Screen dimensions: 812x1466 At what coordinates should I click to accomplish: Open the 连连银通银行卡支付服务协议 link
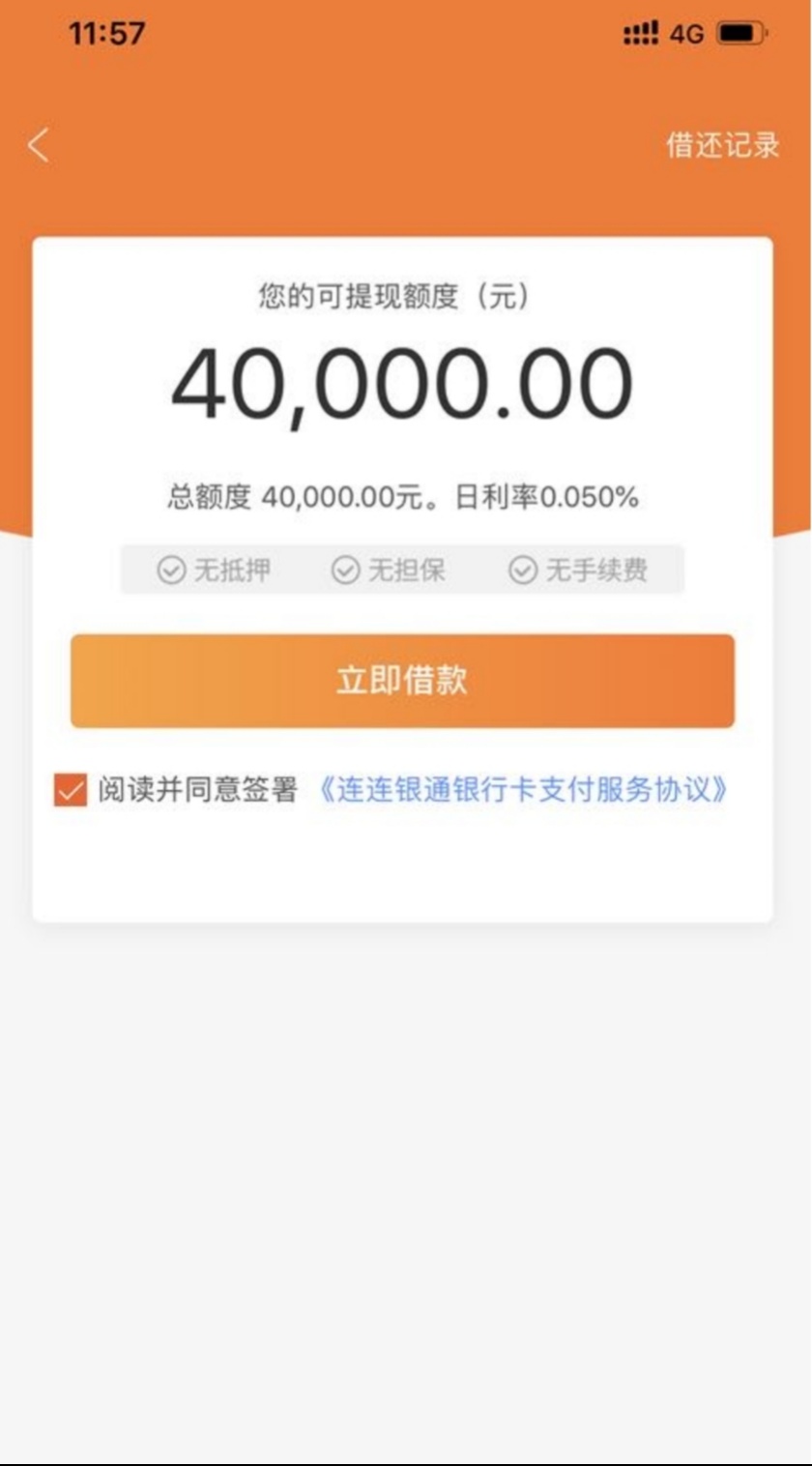click(x=523, y=790)
